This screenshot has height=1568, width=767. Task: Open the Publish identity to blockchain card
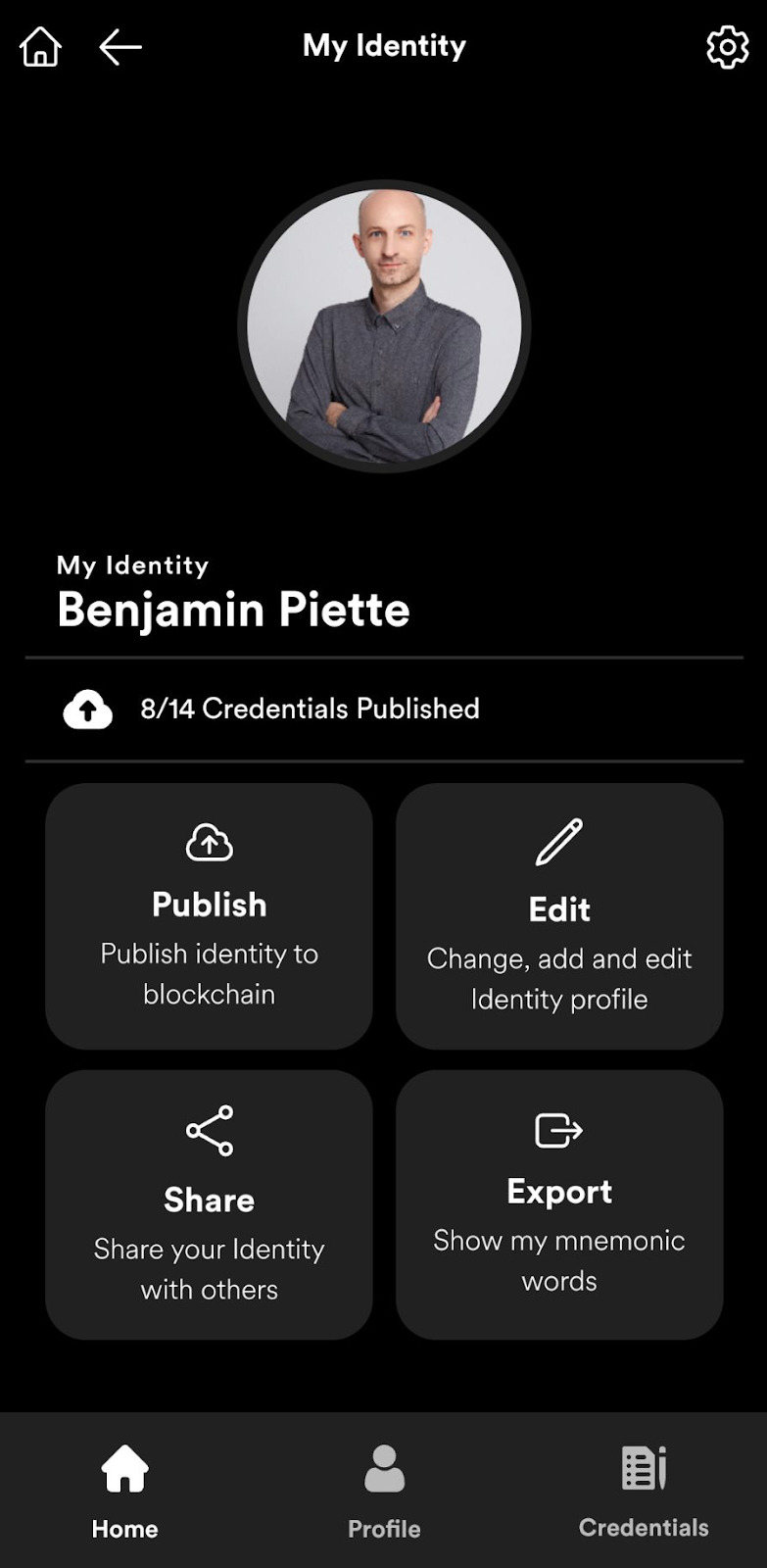(x=209, y=915)
